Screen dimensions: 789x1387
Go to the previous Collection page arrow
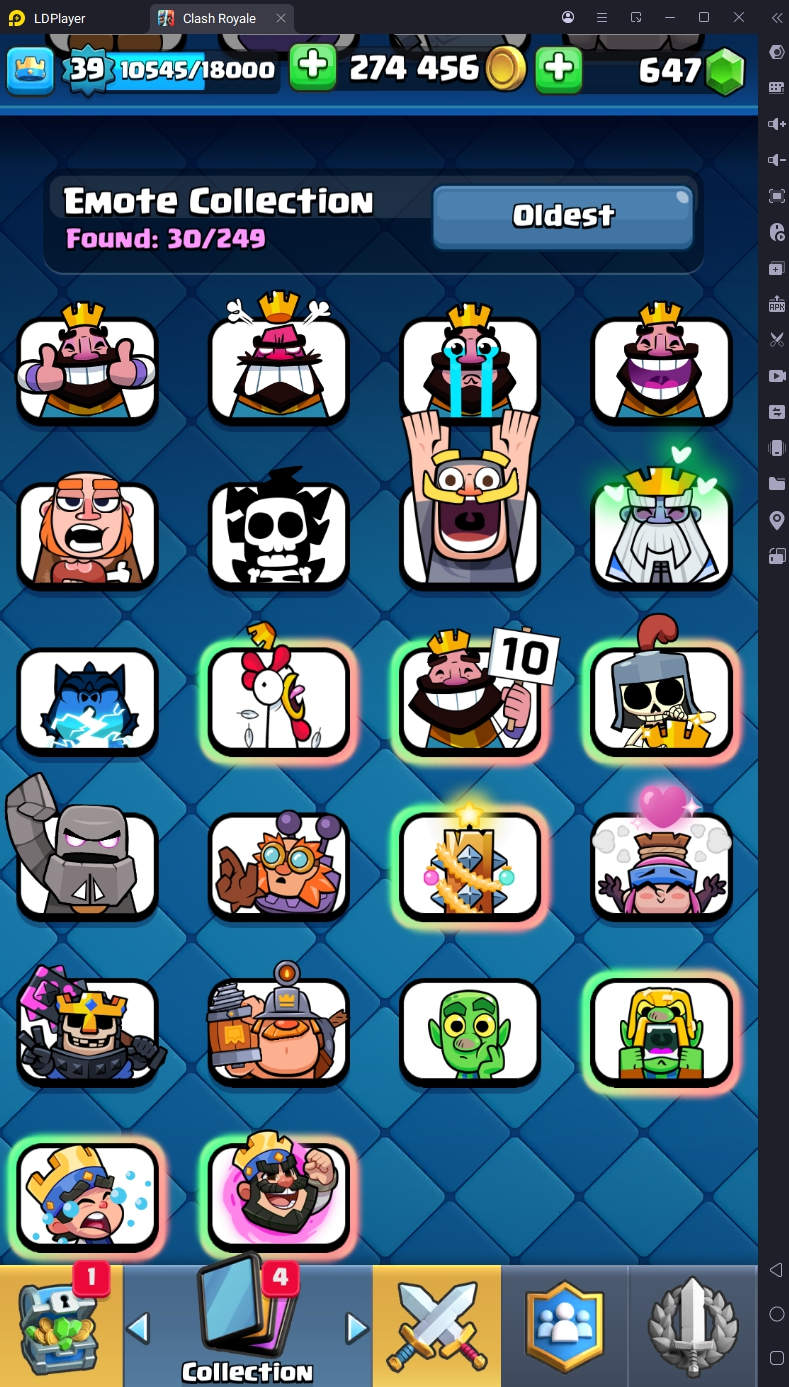[x=139, y=1328]
